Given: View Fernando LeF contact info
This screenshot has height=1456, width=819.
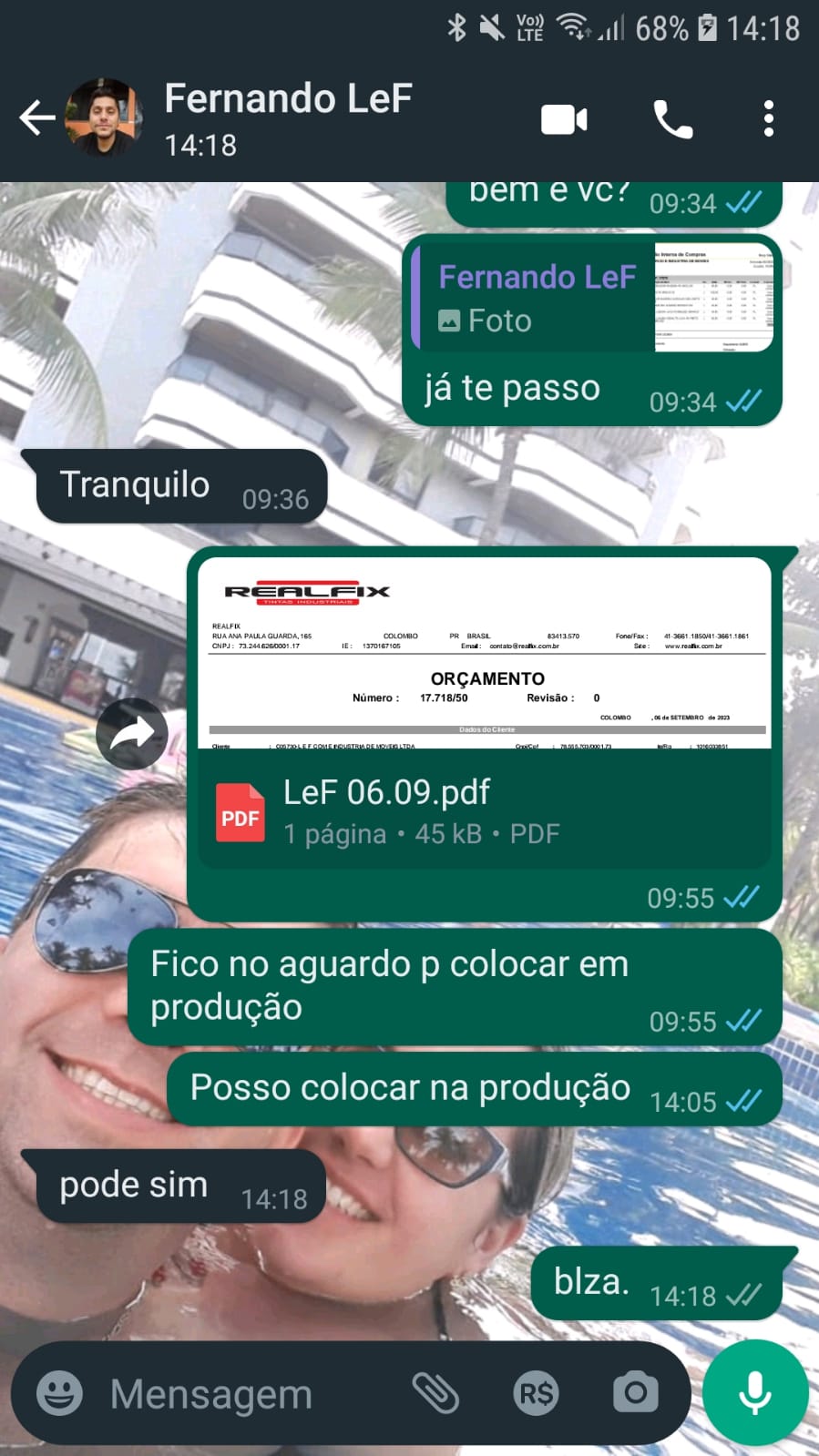Looking at the screenshot, I should pyautogui.click(x=288, y=118).
